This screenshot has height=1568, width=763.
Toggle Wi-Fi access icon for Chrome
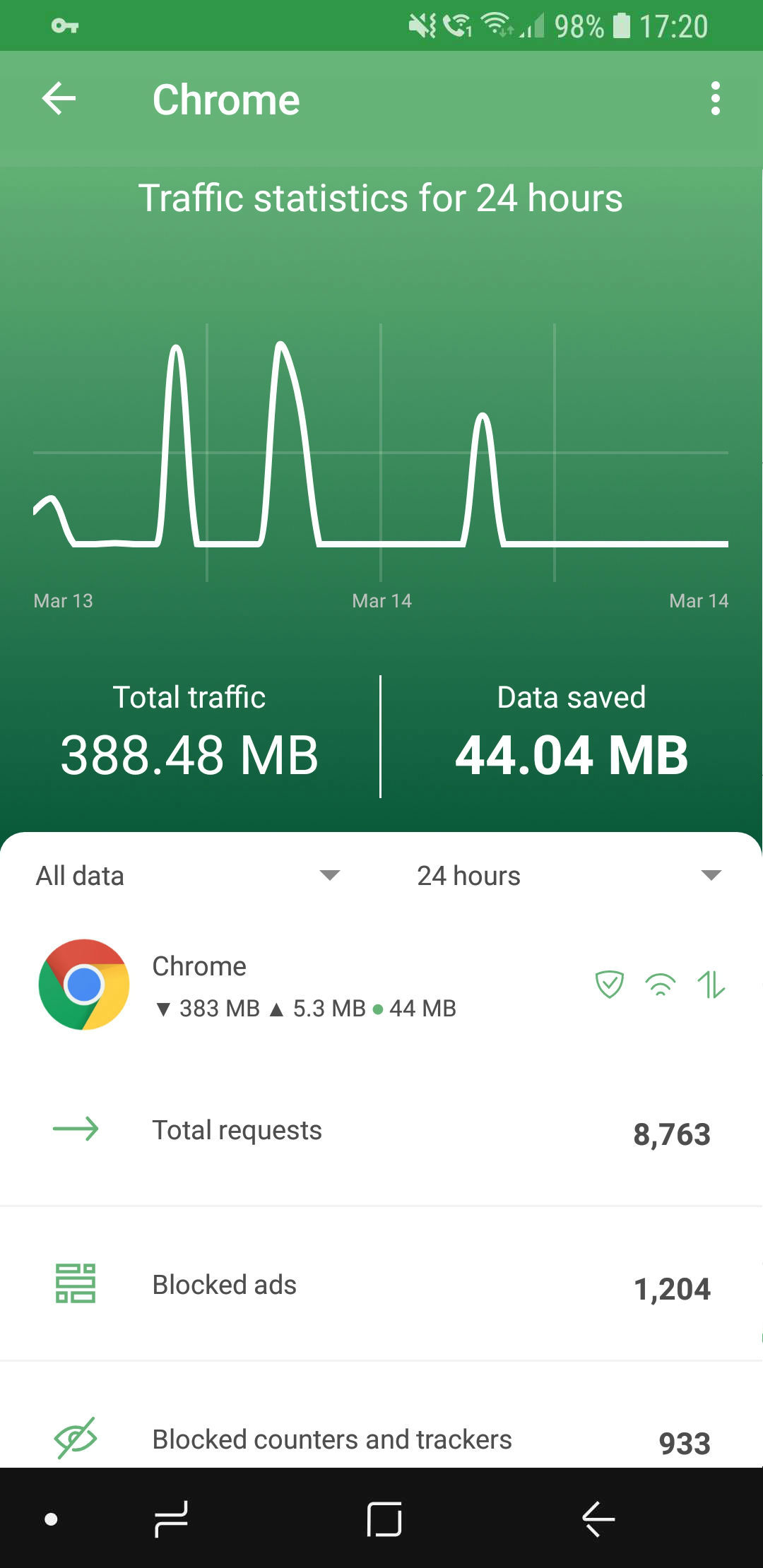point(661,984)
